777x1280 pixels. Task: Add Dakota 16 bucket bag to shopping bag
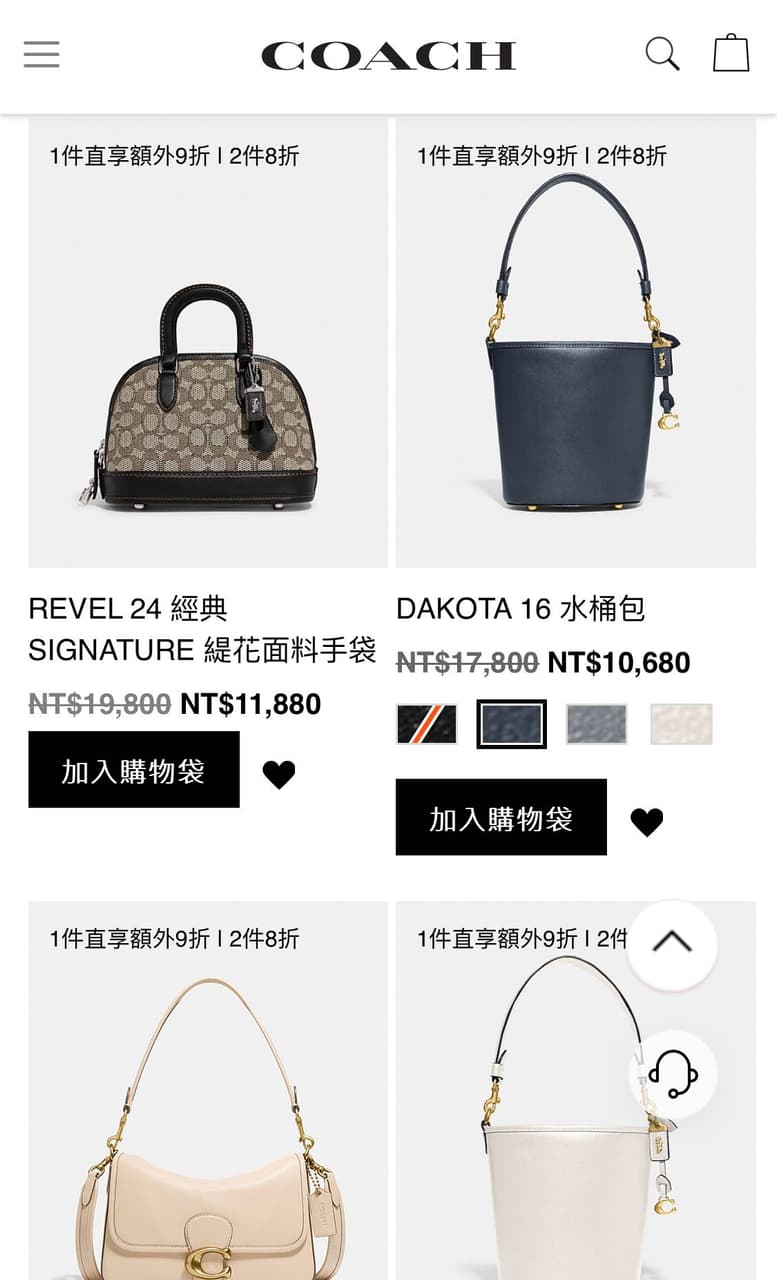pos(501,818)
